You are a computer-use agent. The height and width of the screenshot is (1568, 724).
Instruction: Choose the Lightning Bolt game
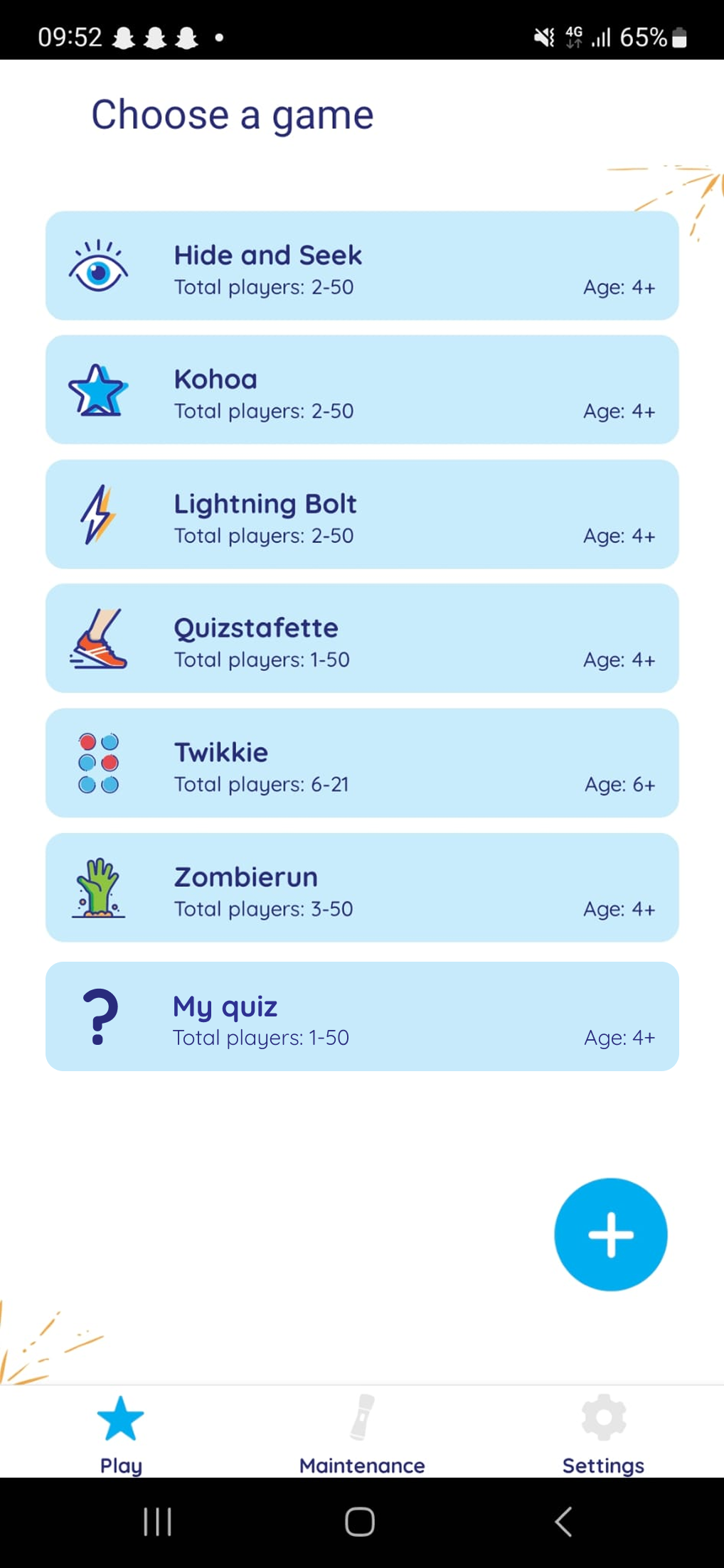[x=361, y=515]
